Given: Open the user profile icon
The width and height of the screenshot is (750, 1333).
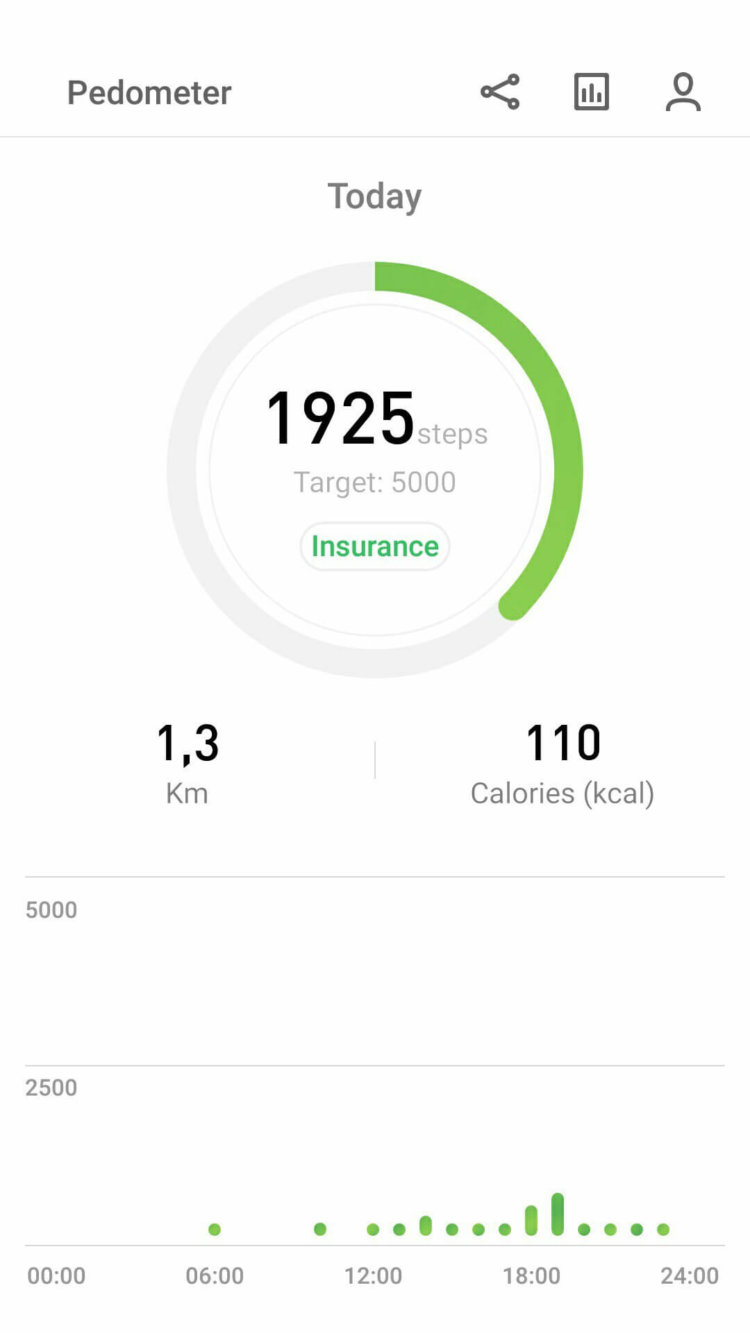Looking at the screenshot, I should tap(683, 92).
